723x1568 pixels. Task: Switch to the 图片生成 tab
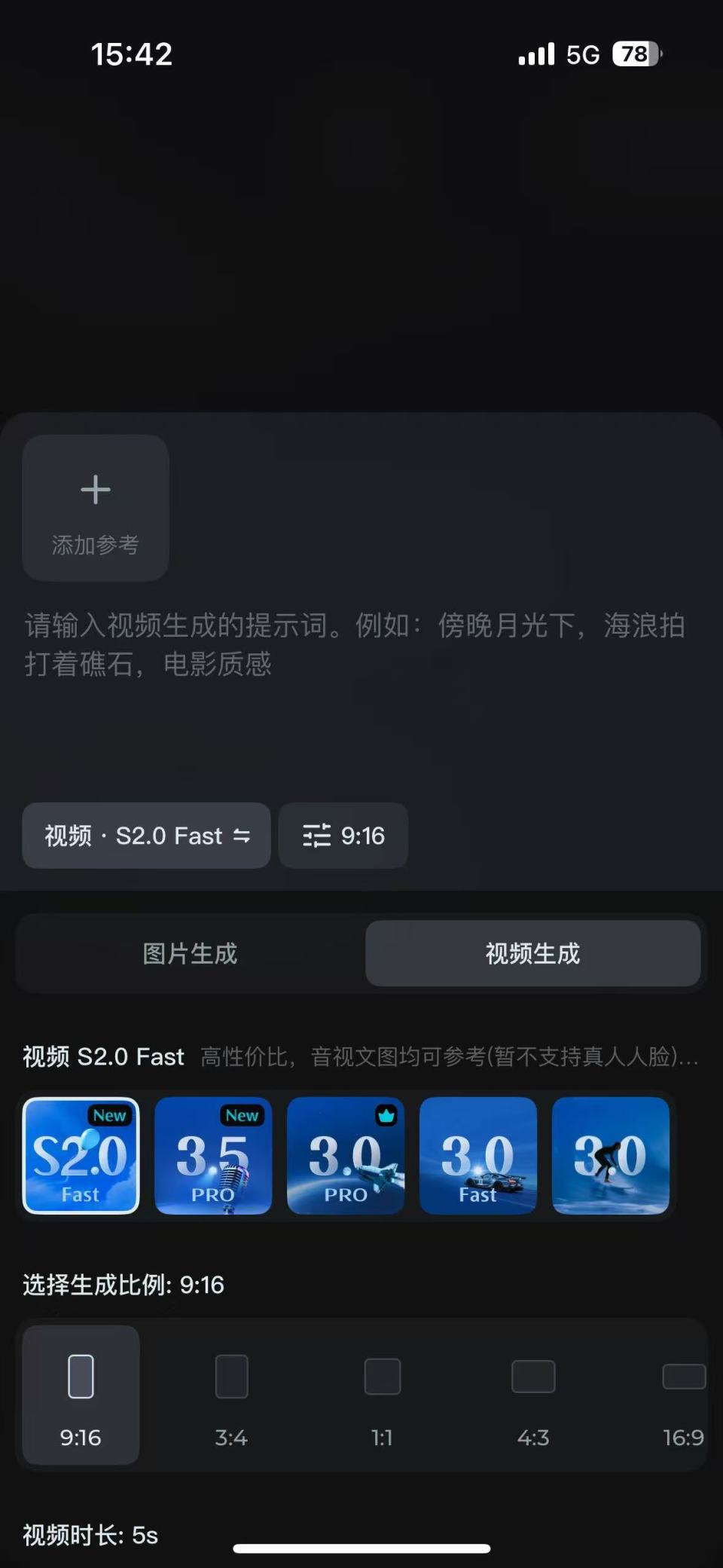[190, 953]
